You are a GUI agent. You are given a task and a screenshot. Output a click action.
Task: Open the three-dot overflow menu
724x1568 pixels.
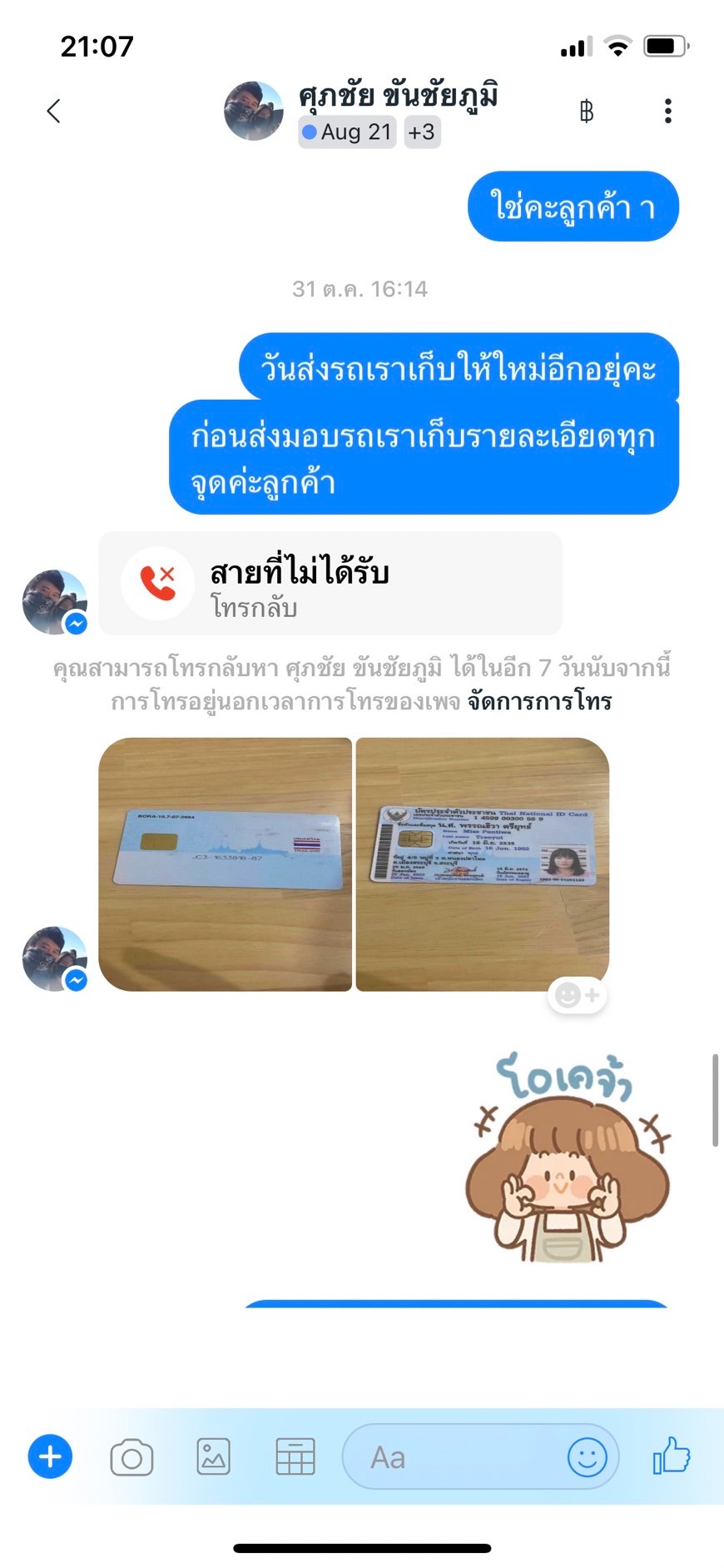pyautogui.click(x=667, y=111)
